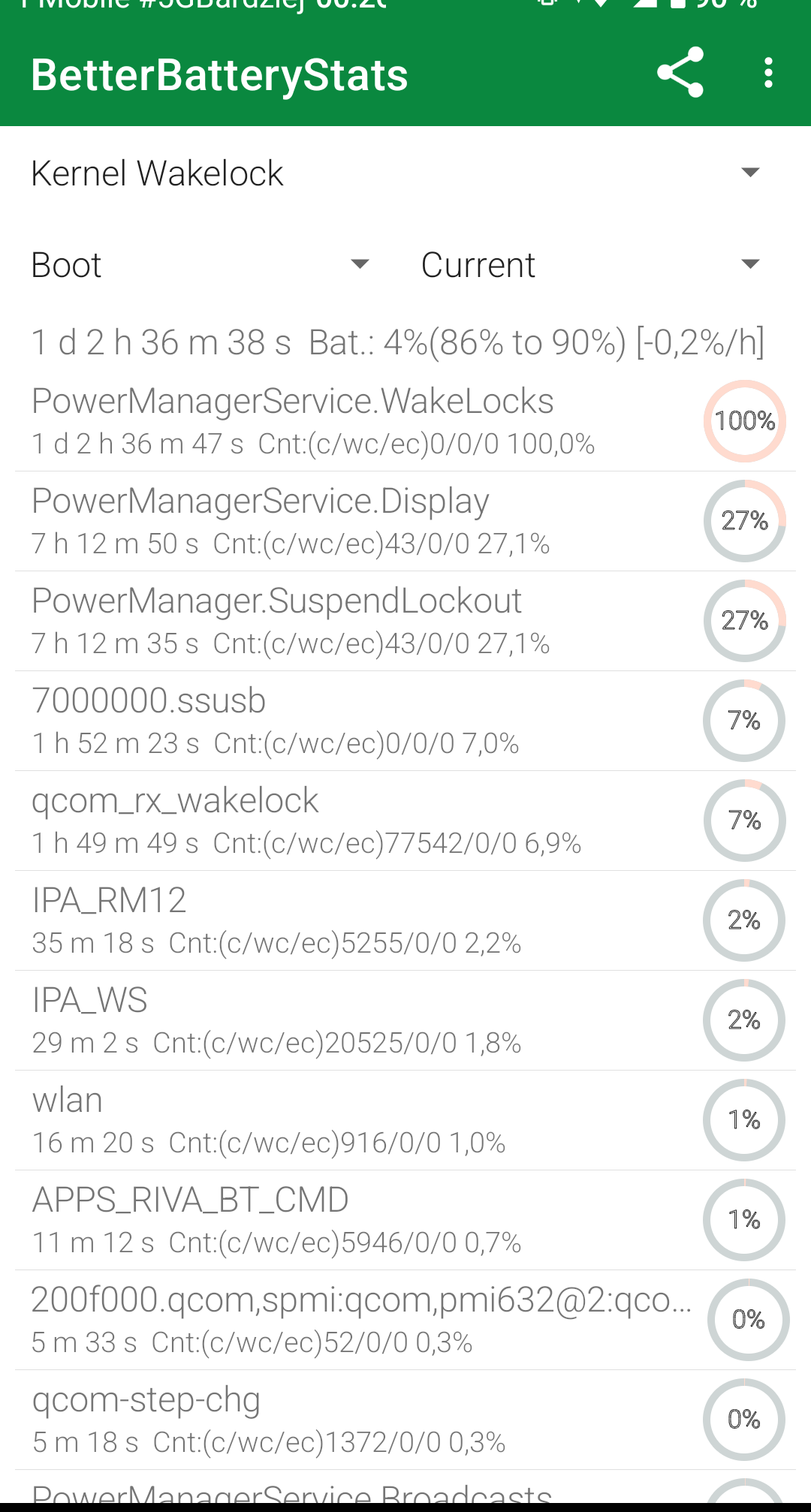Open the APPS_RIVA_BT_CMD entry
This screenshot has width=811, height=1512.
[x=405, y=1220]
